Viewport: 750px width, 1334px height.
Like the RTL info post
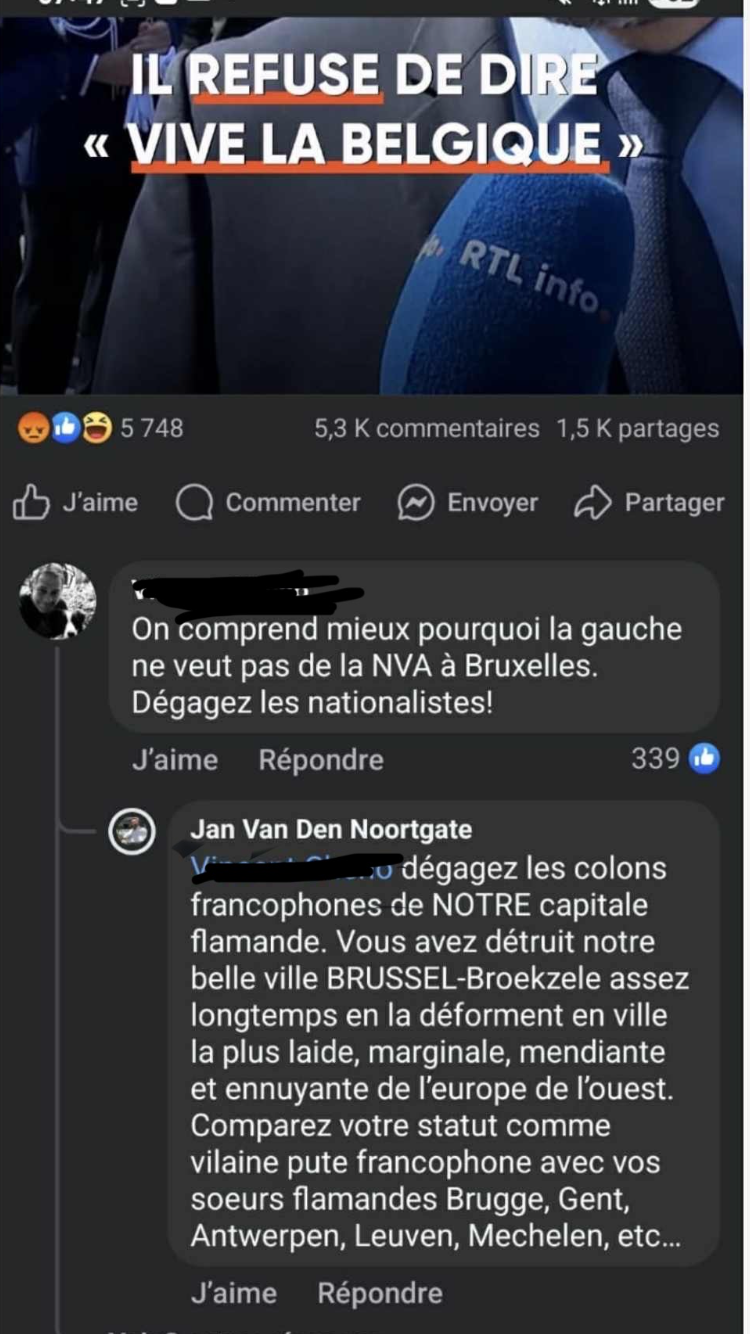click(x=75, y=502)
